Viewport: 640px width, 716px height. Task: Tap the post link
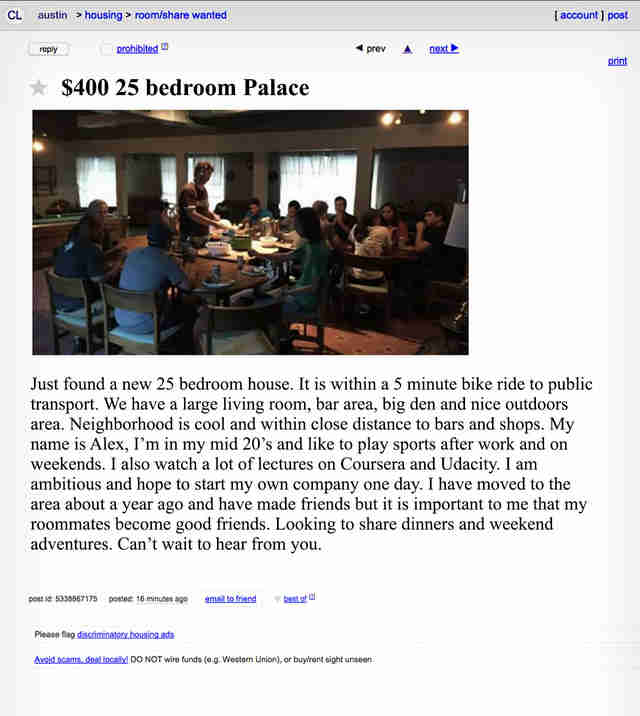pos(617,15)
